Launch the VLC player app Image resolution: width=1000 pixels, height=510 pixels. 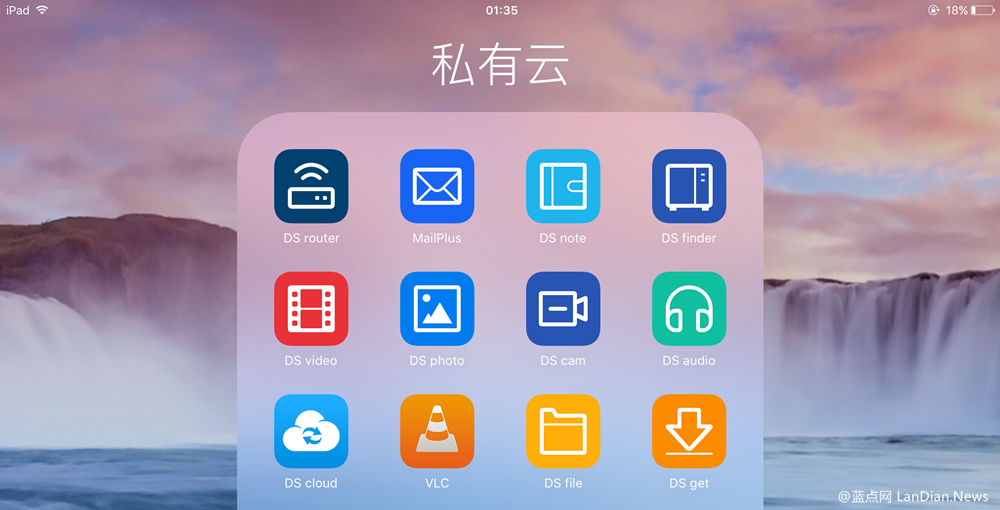click(437, 431)
